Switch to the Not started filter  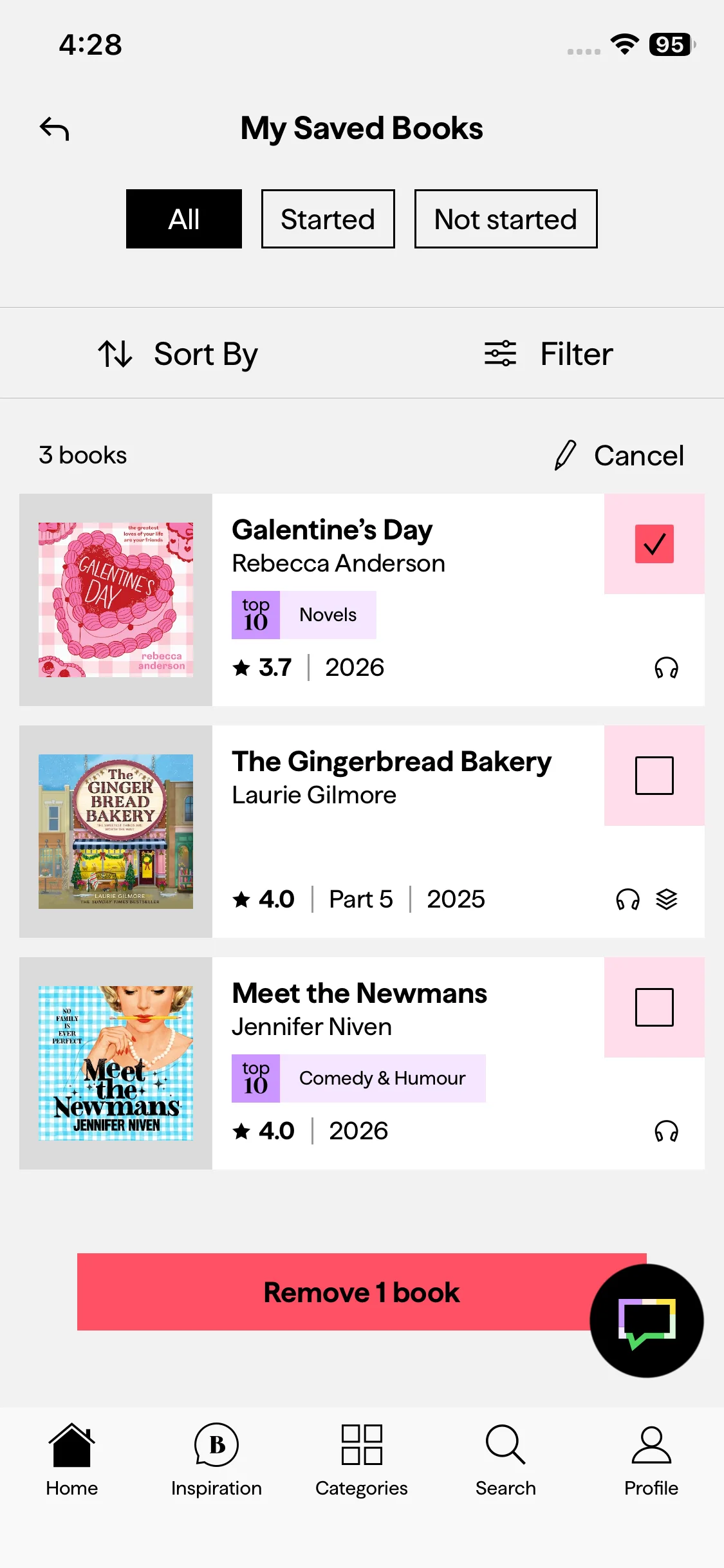coord(505,219)
